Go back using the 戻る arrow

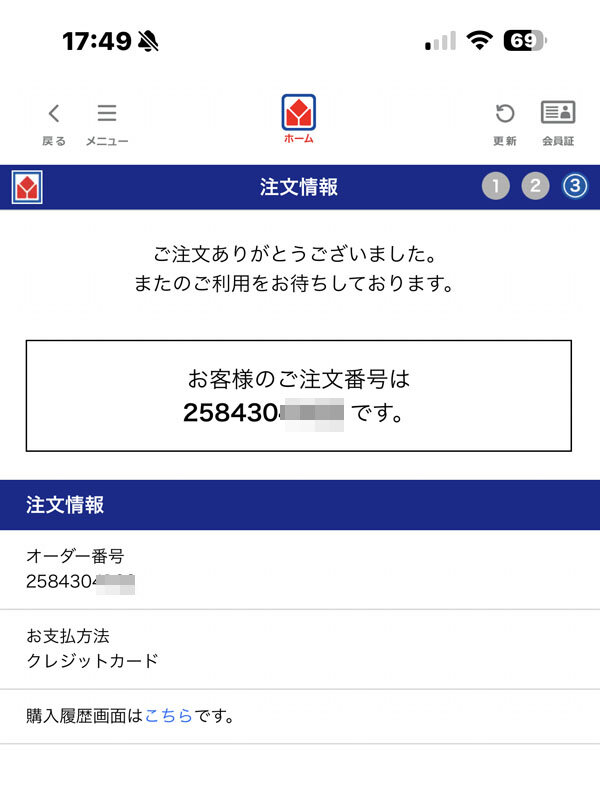[x=54, y=123]
